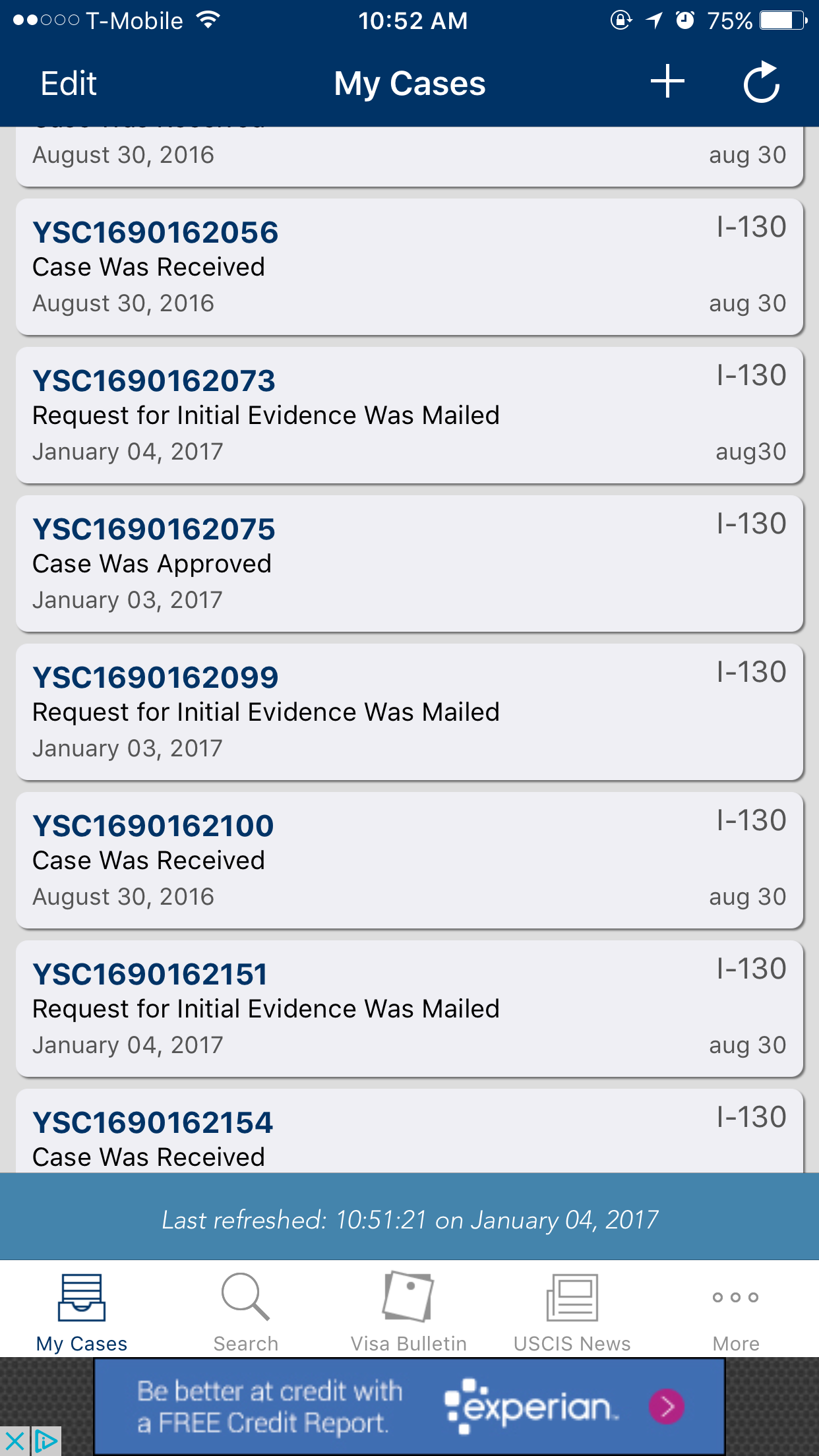Select case YSC1690162100
This screenshot has width=819, height=1456.
(x=409, y=861)
